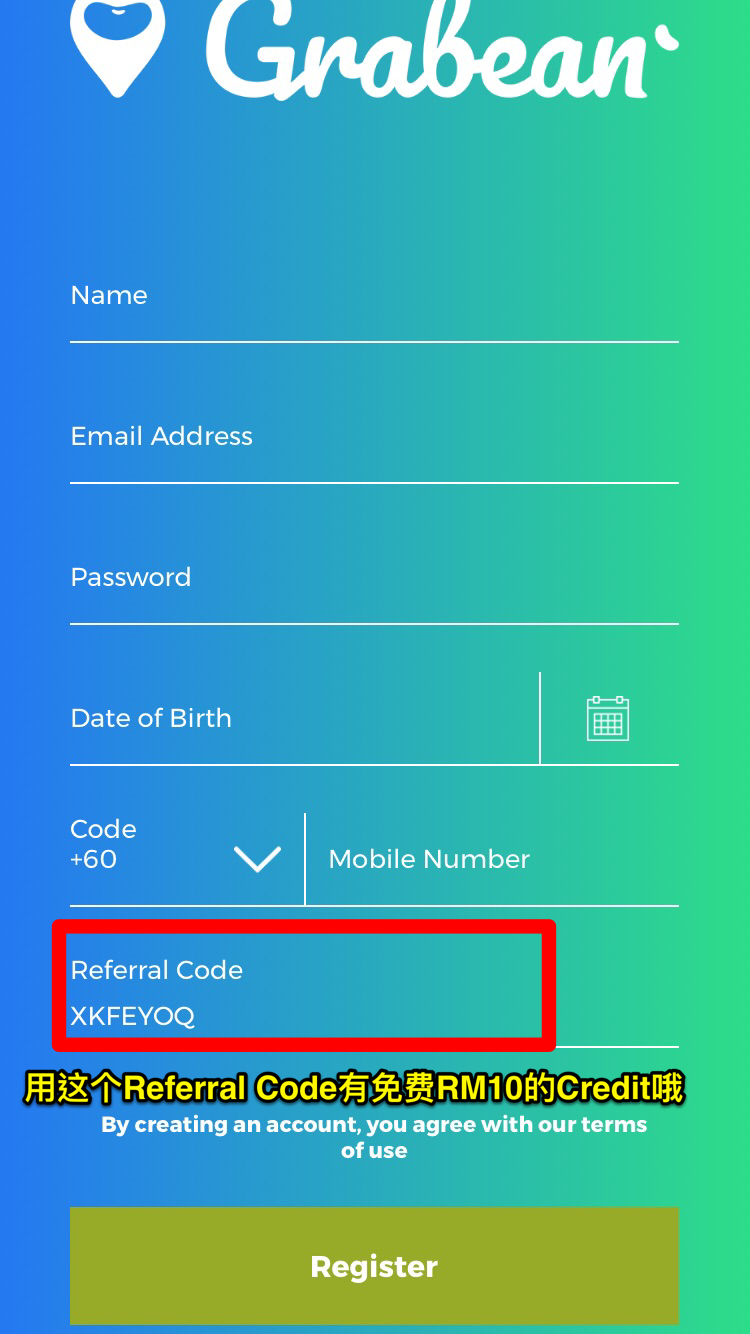Focus the Password field
The height and width of the screenshot is (1334, 750).
[x=374, y=578]
